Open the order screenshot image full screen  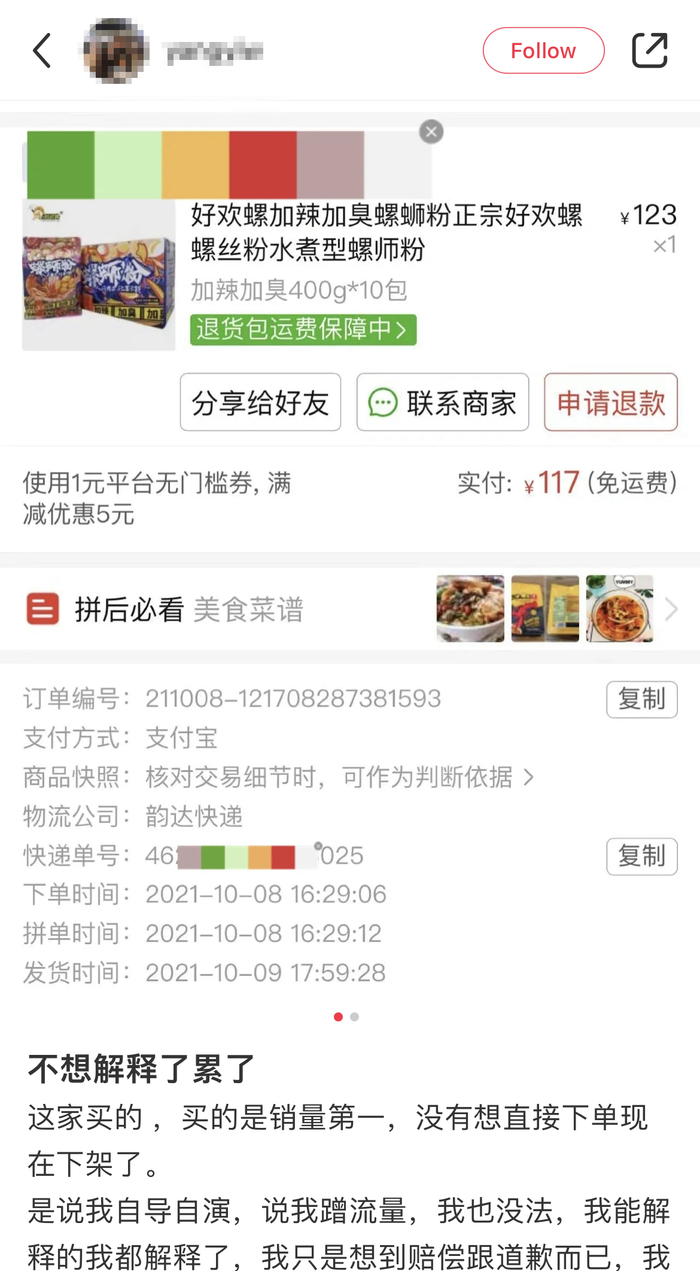pos(350,560)
